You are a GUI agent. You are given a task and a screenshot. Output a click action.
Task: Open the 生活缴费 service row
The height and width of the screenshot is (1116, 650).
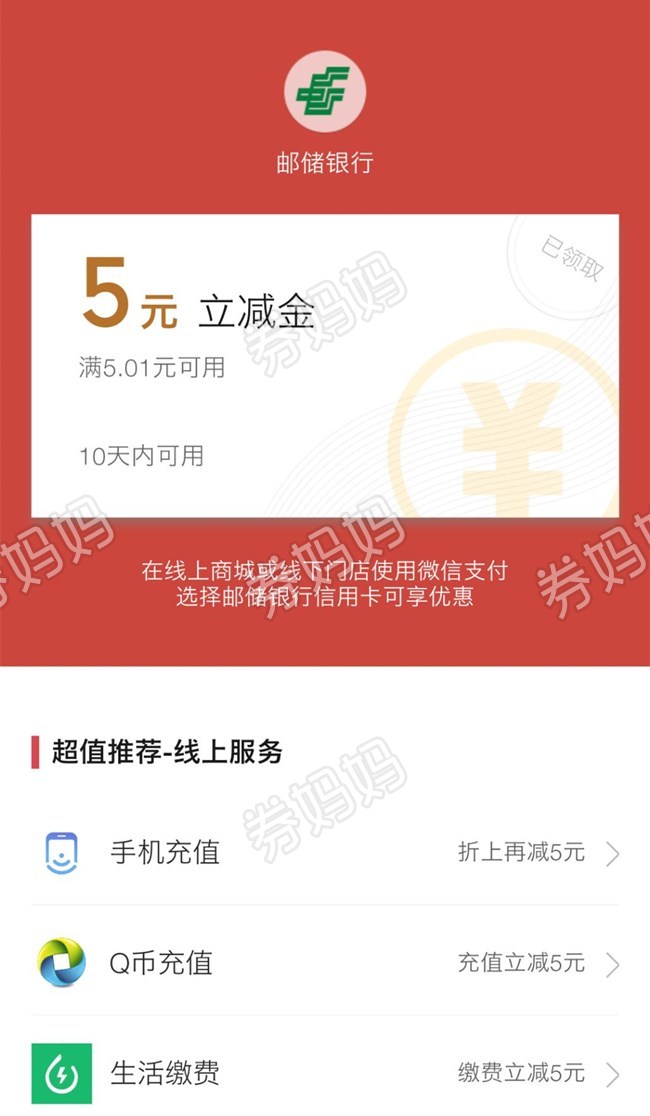pos(325,1073)
